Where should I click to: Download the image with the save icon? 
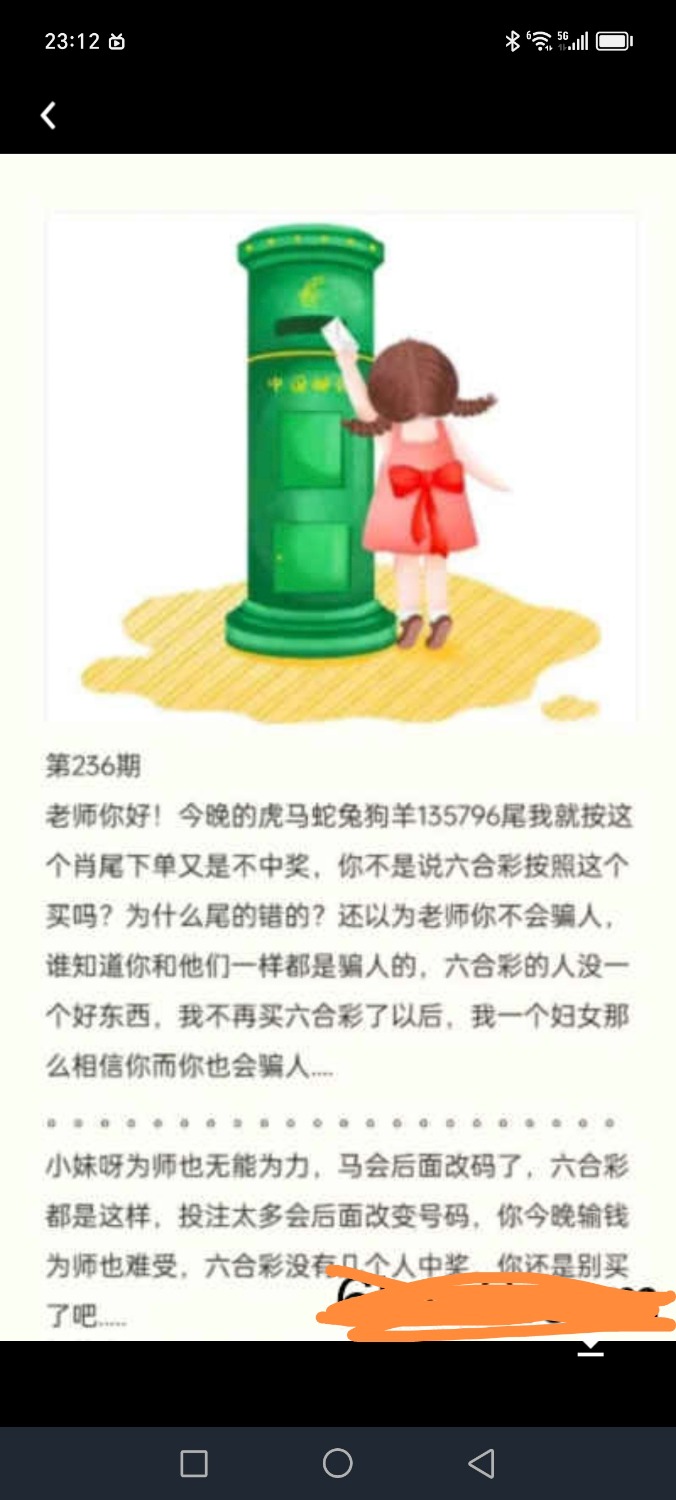(591, 1346)
